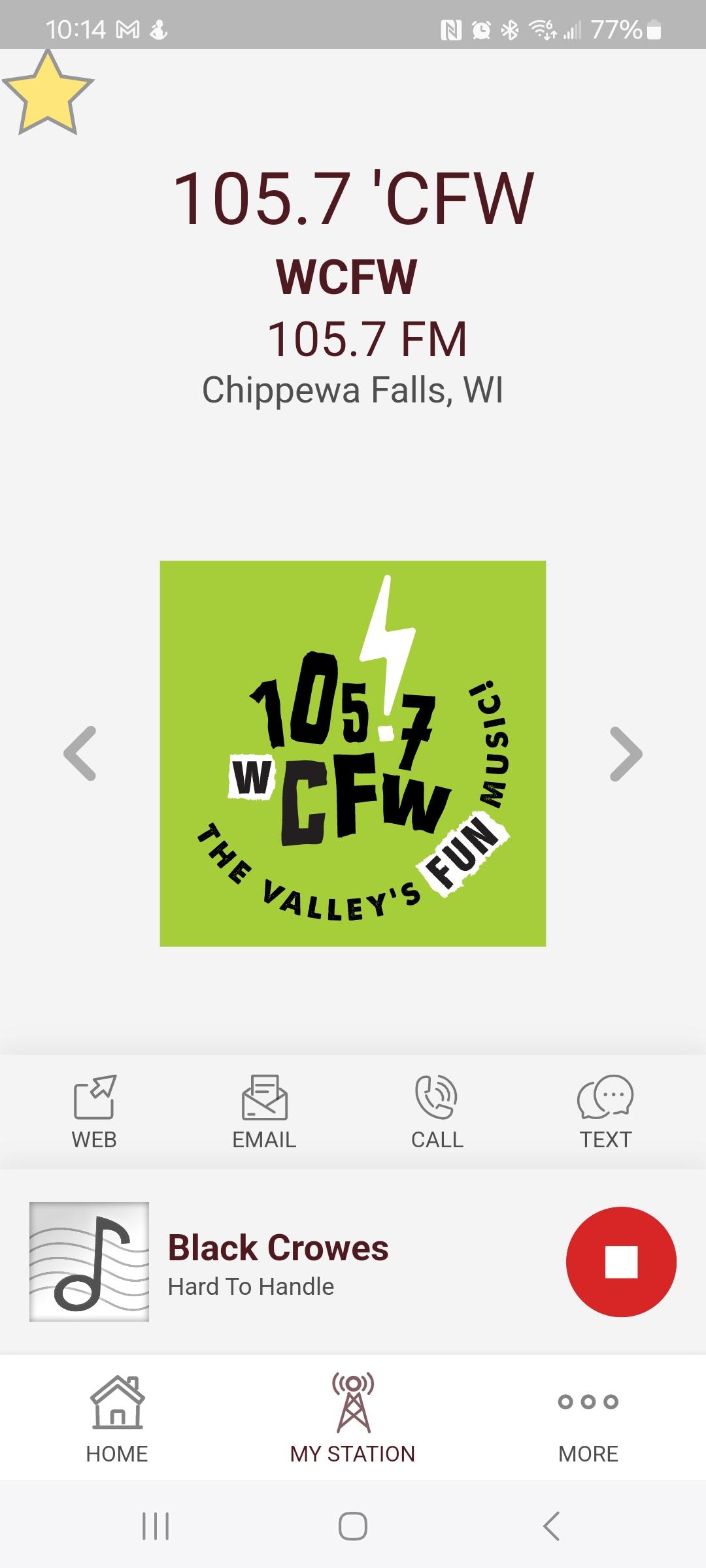This screenshot has width=706, height=1568.
Task: Email the station
Action: (x=264, y=1112)
